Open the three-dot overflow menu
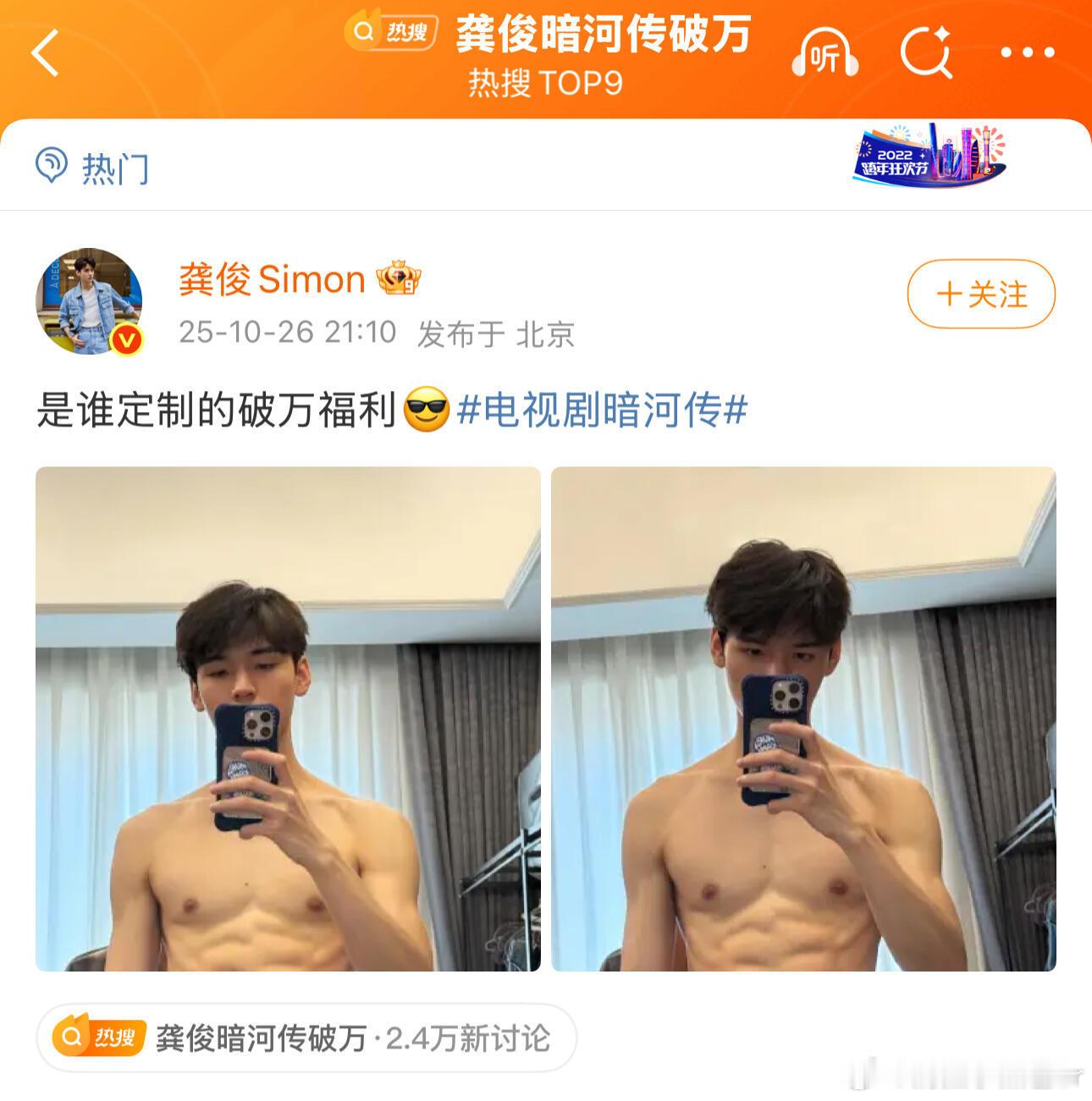Screen dimensions: 1092x1101 click(1028, 54)
